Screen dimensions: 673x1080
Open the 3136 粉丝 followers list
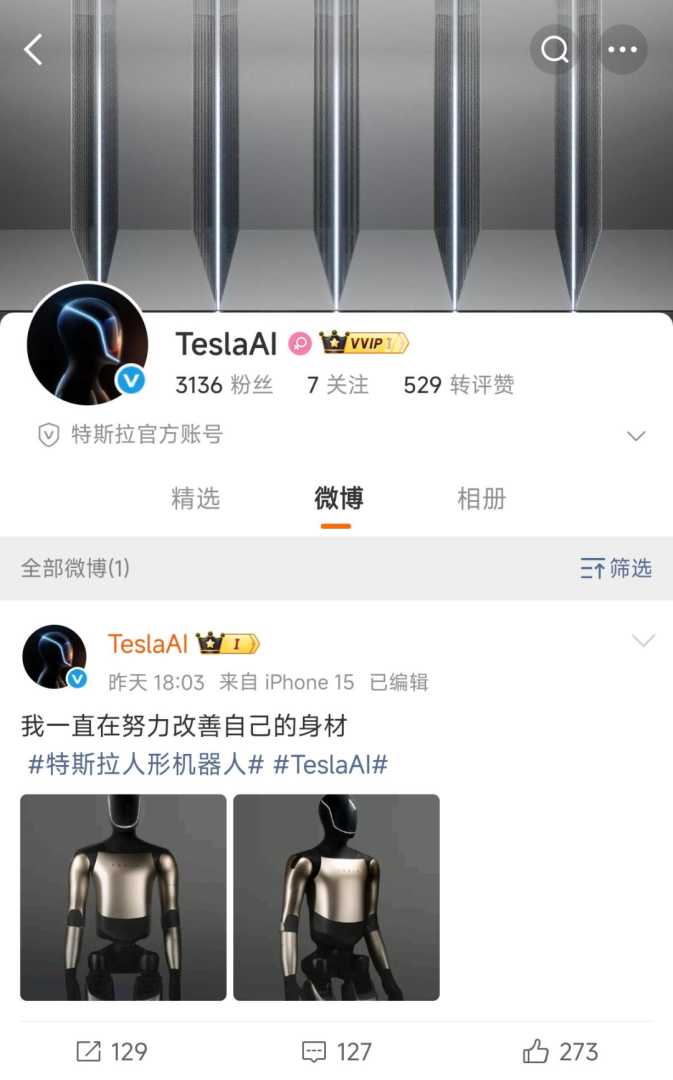tap(224, 385)
